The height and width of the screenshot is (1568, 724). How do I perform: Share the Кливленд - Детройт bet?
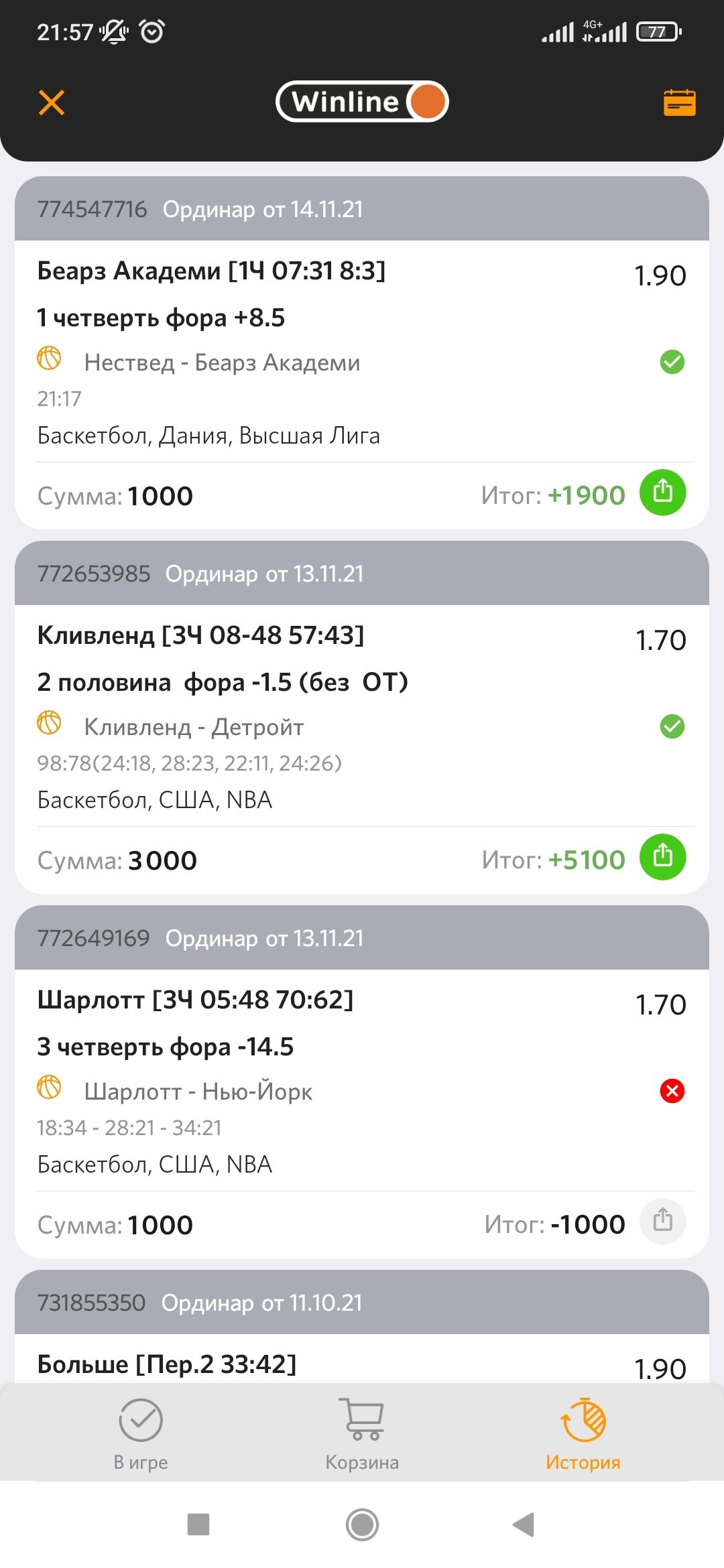[662, 857]
